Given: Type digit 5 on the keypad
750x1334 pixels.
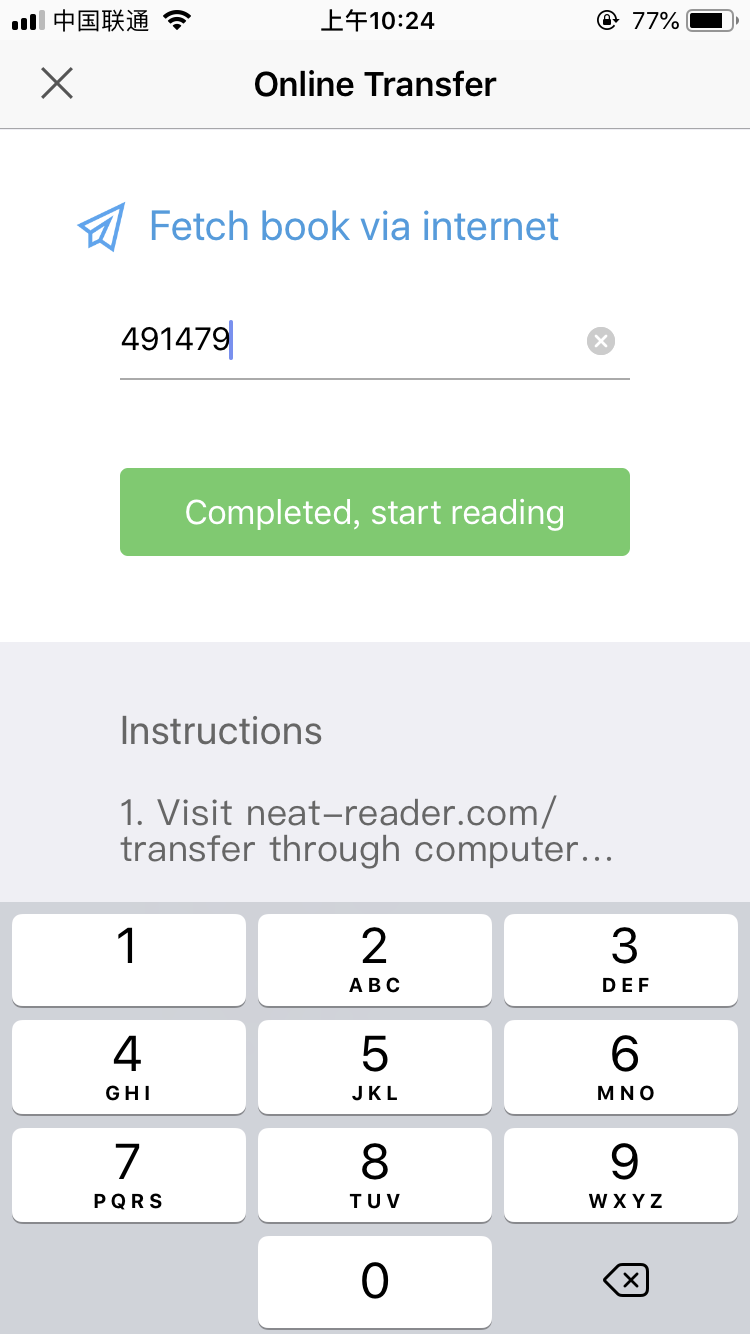Looking at the screenshot, I should coord(374,1066).
